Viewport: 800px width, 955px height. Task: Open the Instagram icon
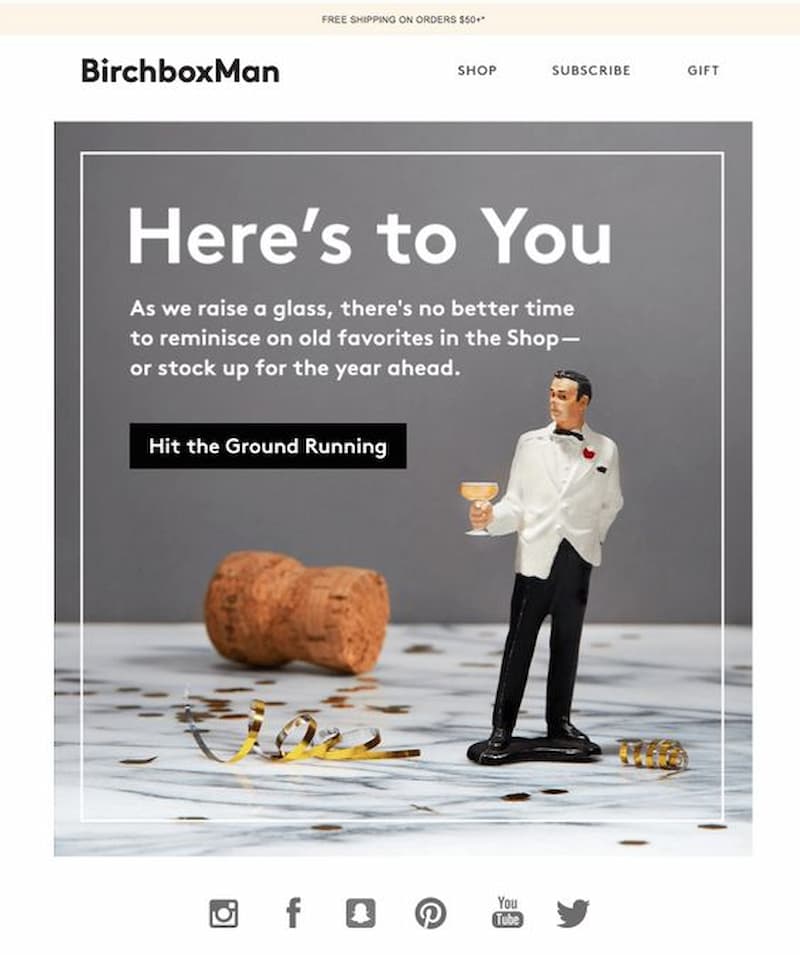pyautogui.click(x=224, y=913)
